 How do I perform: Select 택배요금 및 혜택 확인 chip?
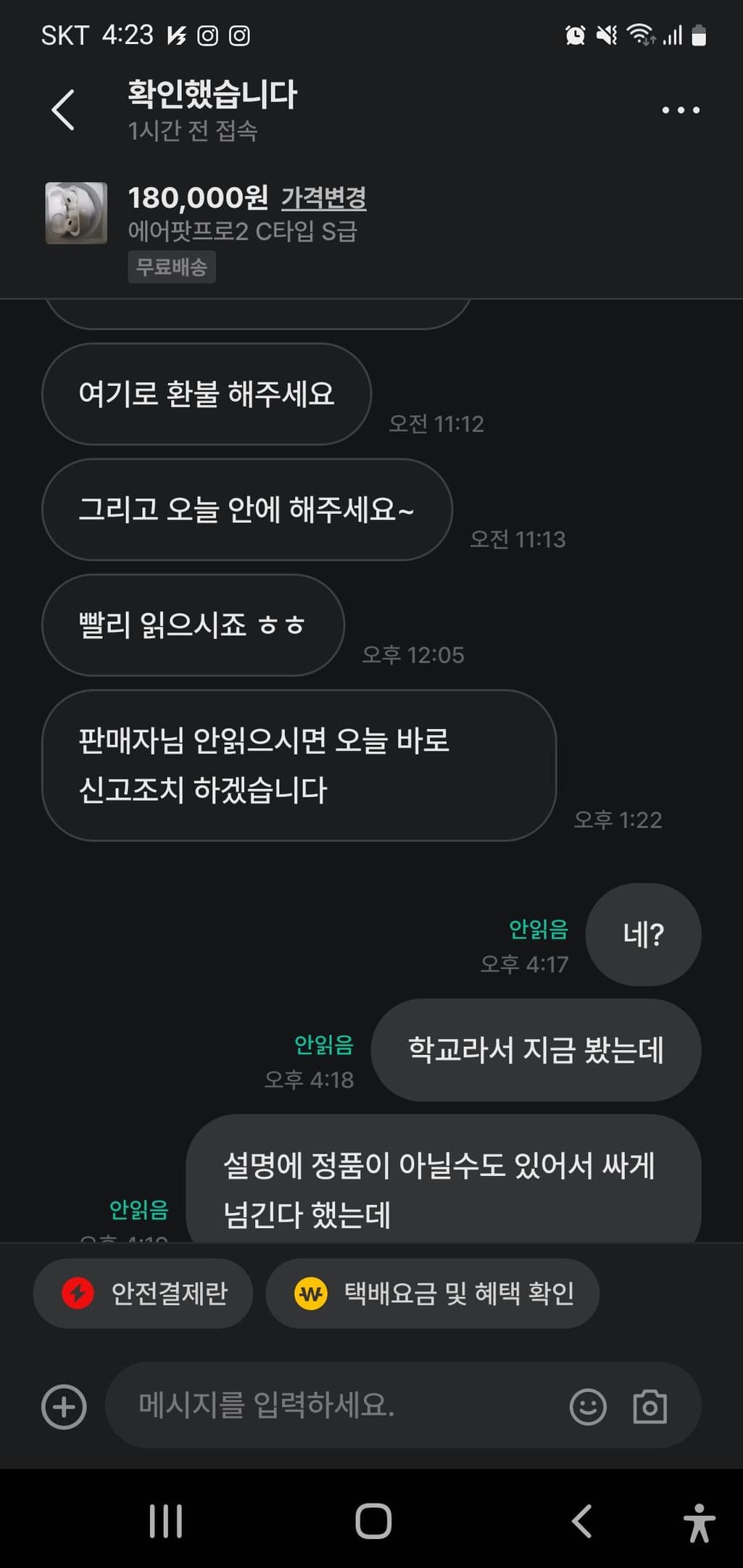tap(433, 1293)
